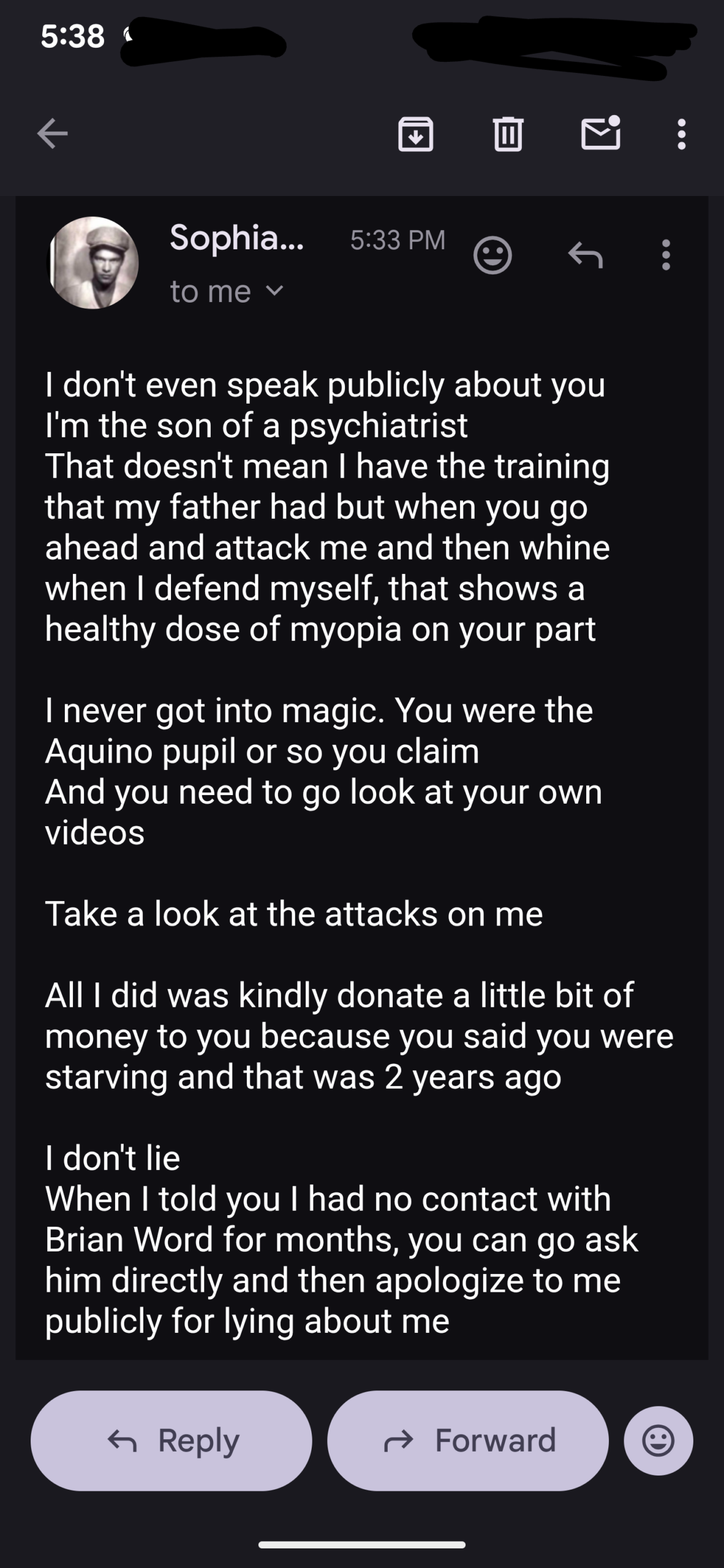Open the message's three-dot options menu
The width and height of the screenshot is (724, 1568).
666,255
